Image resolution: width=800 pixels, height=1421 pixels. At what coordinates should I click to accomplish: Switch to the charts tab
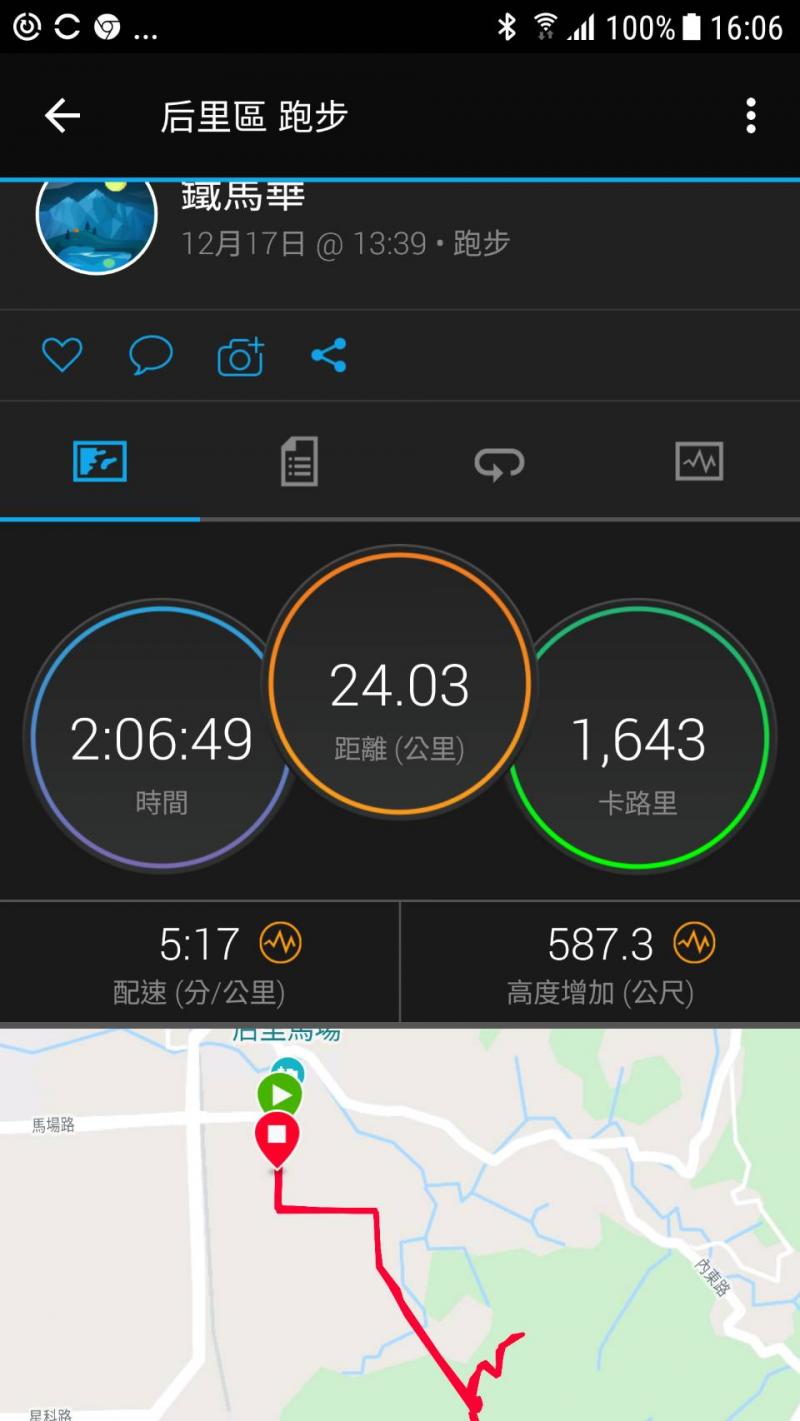click(x=699, y=462)
